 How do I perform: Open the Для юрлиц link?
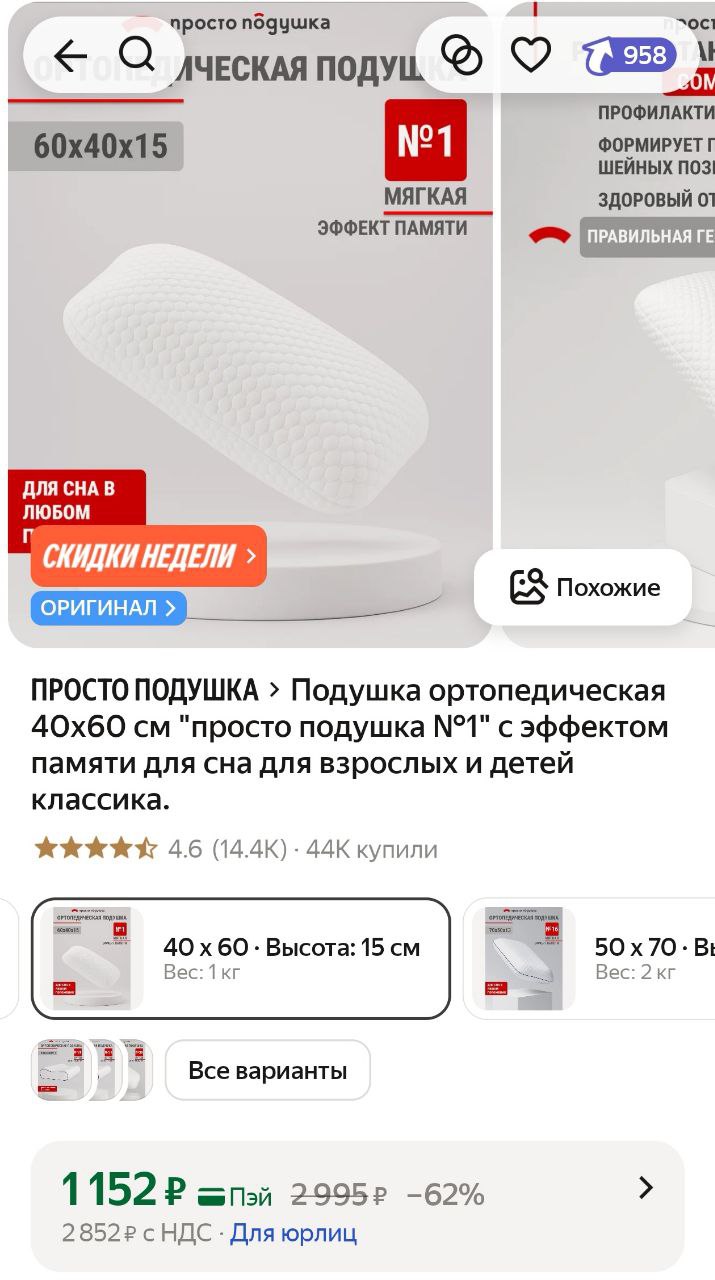coord(293,1233)
